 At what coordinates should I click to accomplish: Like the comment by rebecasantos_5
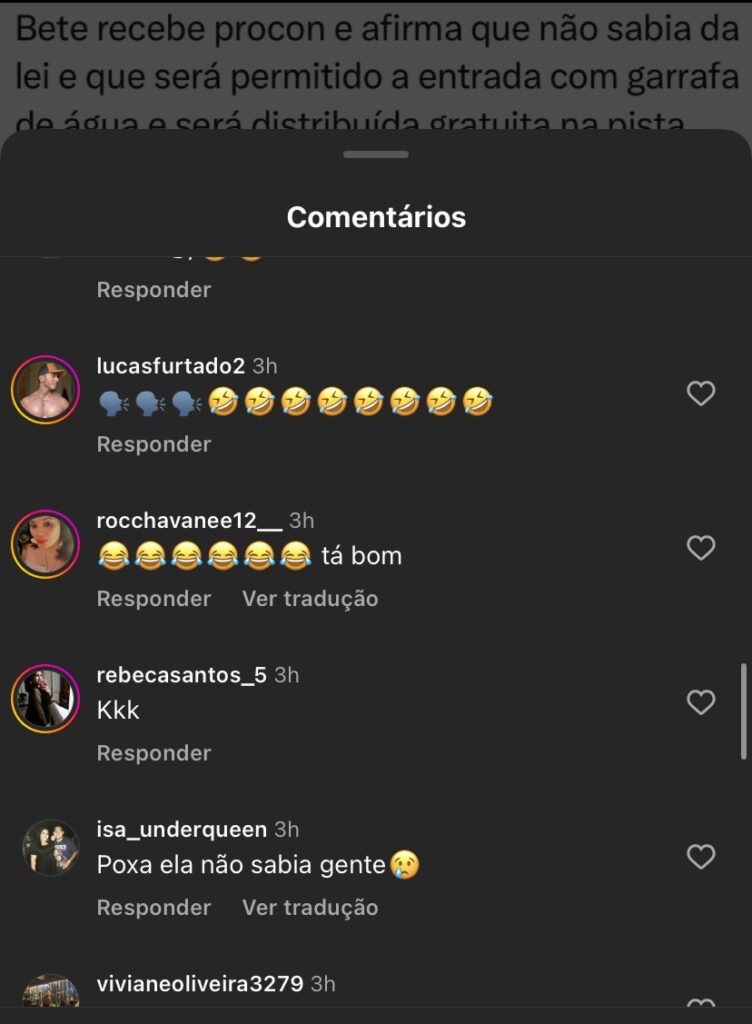[x=701, y=703]
